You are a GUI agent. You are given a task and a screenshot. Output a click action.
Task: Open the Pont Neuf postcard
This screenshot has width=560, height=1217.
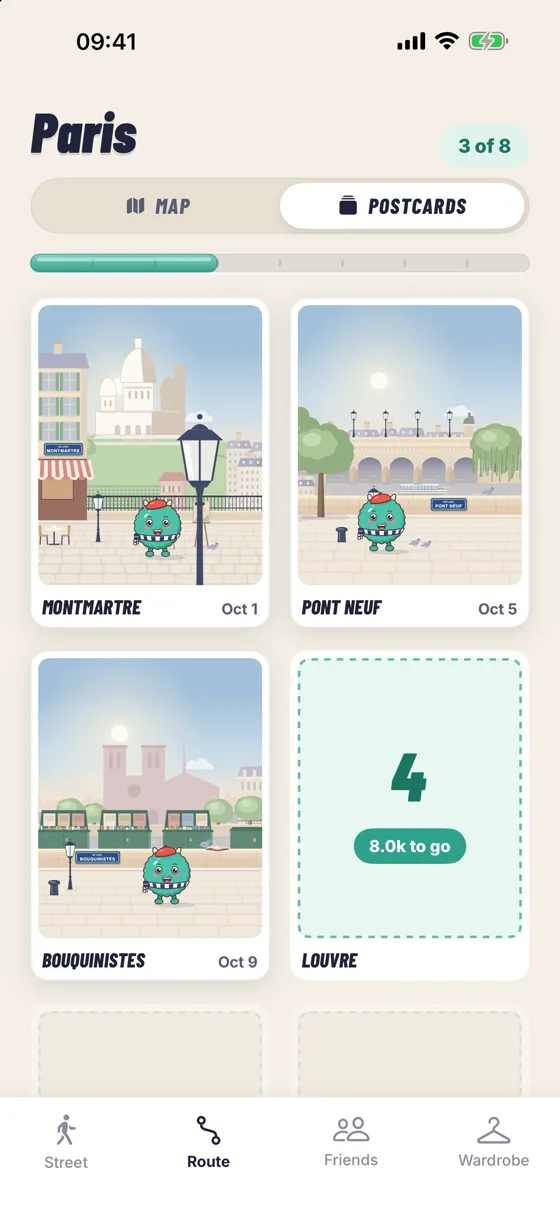(x=410, y=463)
